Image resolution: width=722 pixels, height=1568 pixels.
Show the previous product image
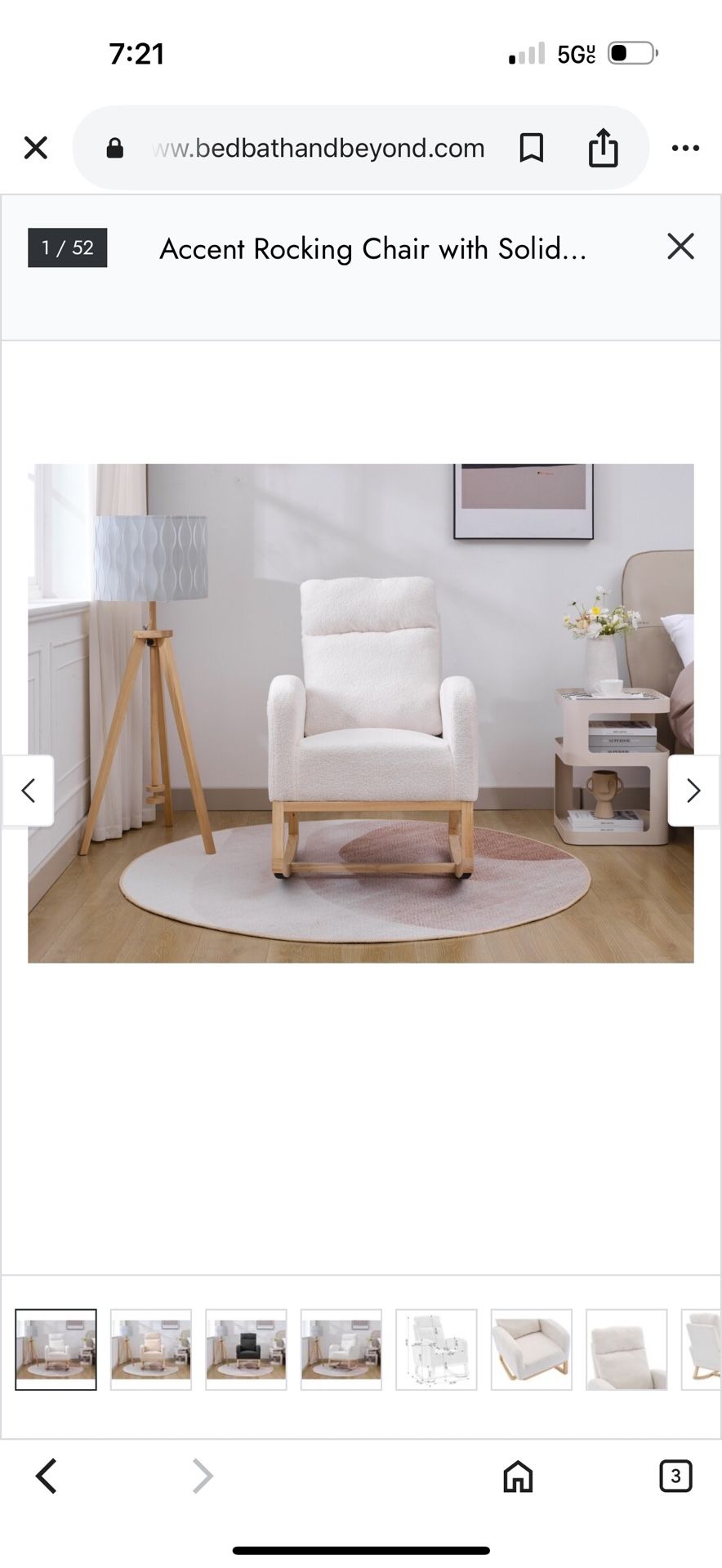[x=29, y=791]
